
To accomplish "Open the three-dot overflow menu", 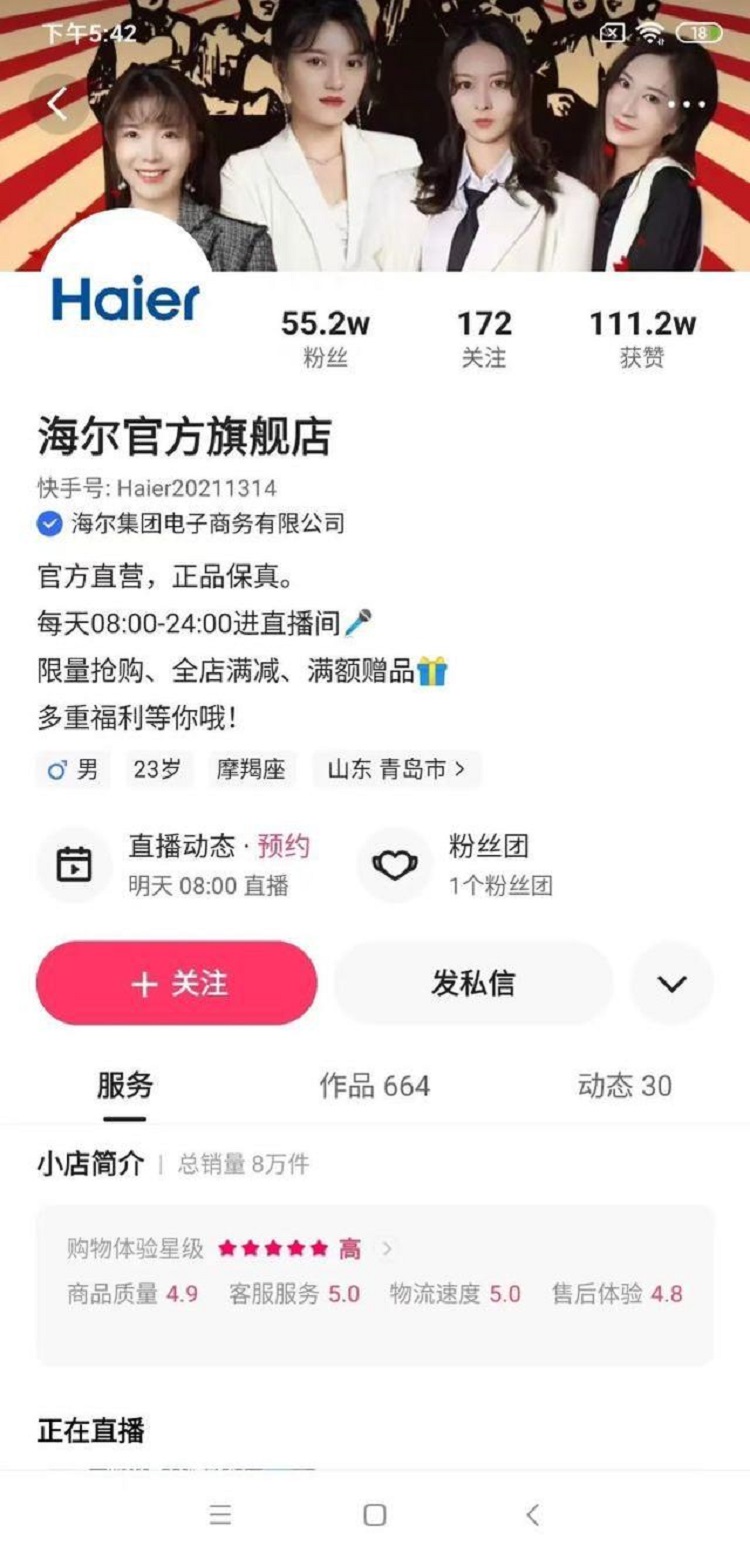I will coord(686,105).
